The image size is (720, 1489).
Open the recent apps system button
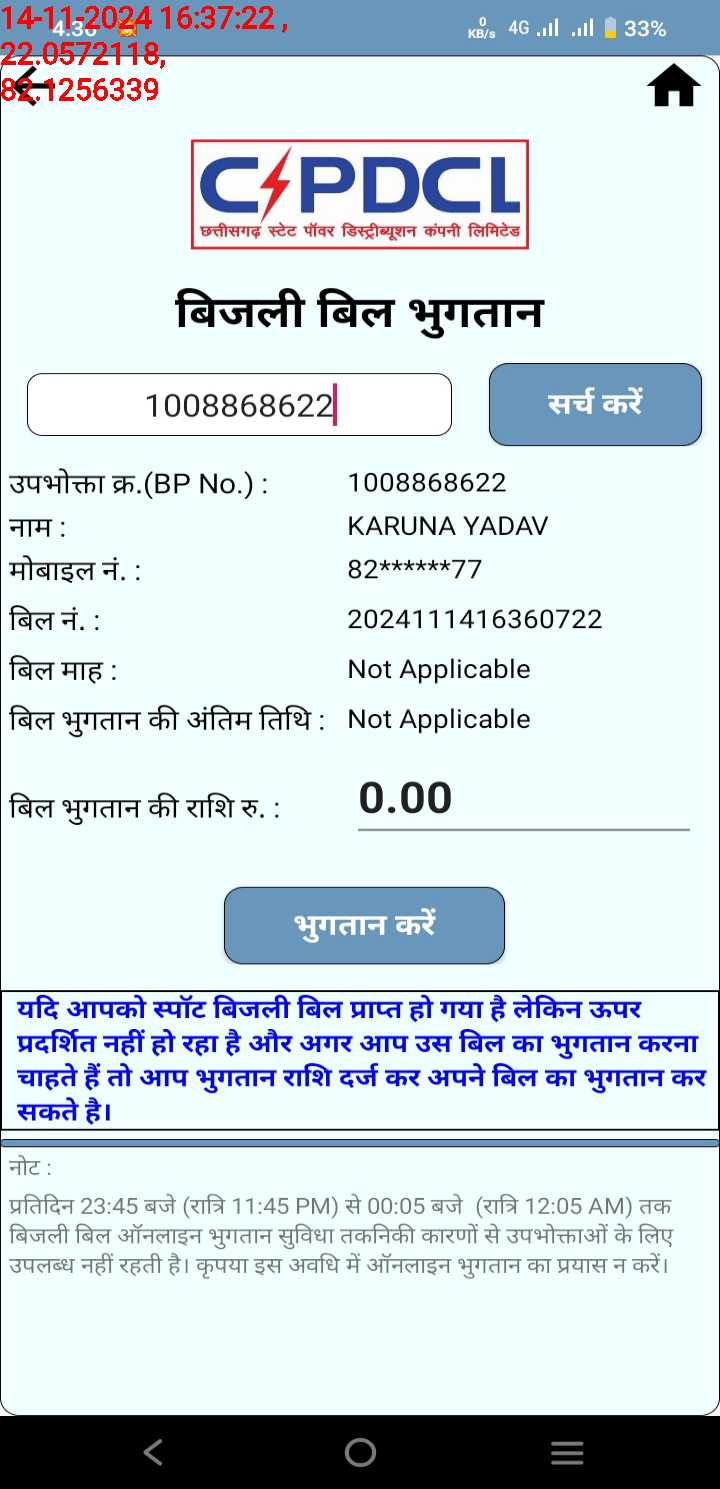tap(567, 1452)
